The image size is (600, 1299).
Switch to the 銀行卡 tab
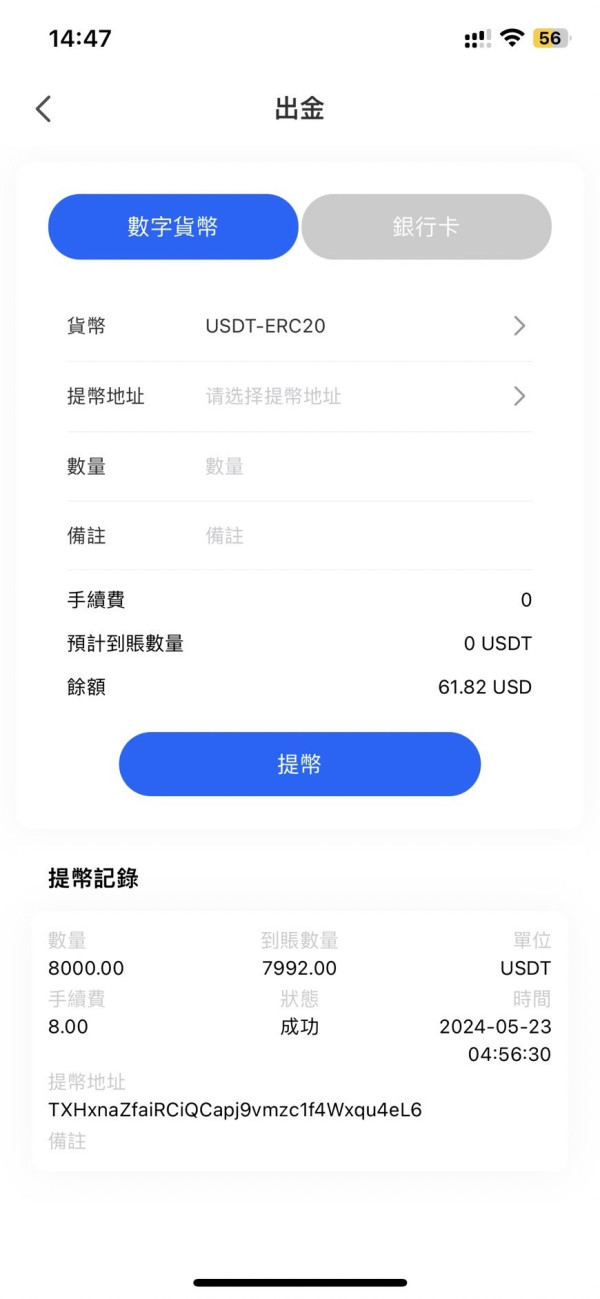(x=426, y=227)
